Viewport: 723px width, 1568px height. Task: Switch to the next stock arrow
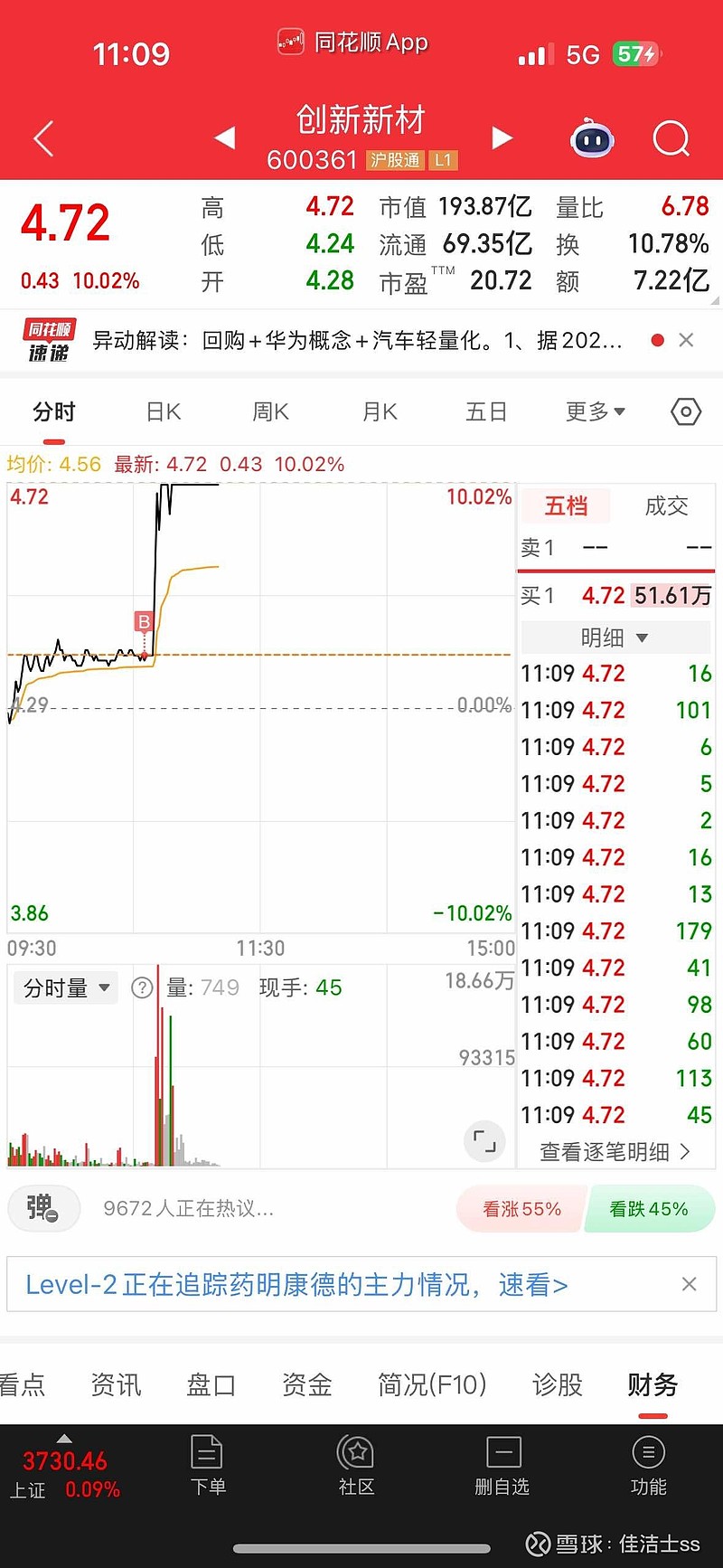click(502, 137)
